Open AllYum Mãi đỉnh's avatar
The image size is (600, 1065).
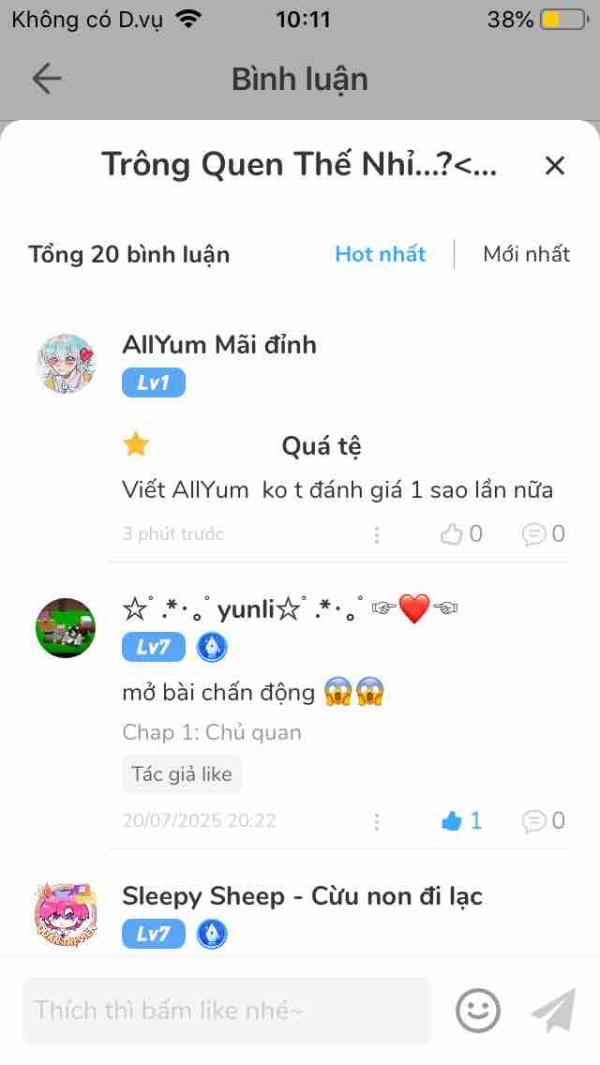click(x=65, y=363)
